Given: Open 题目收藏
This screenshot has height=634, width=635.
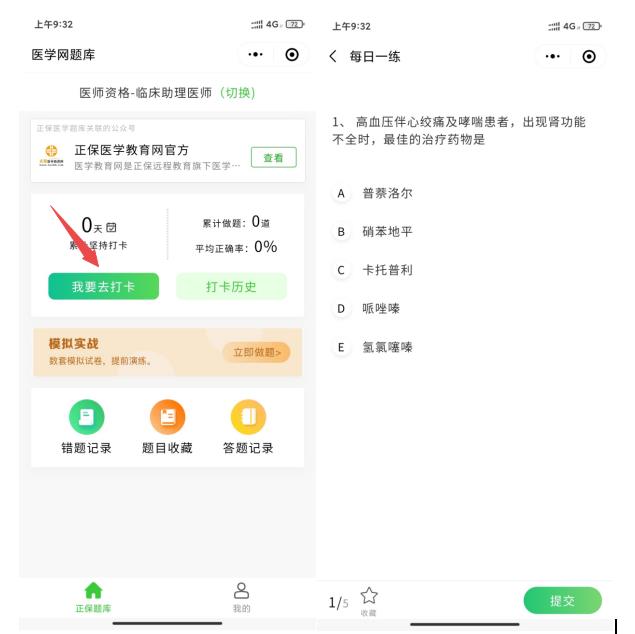Looking at the screenshot, I should [167, 428].
